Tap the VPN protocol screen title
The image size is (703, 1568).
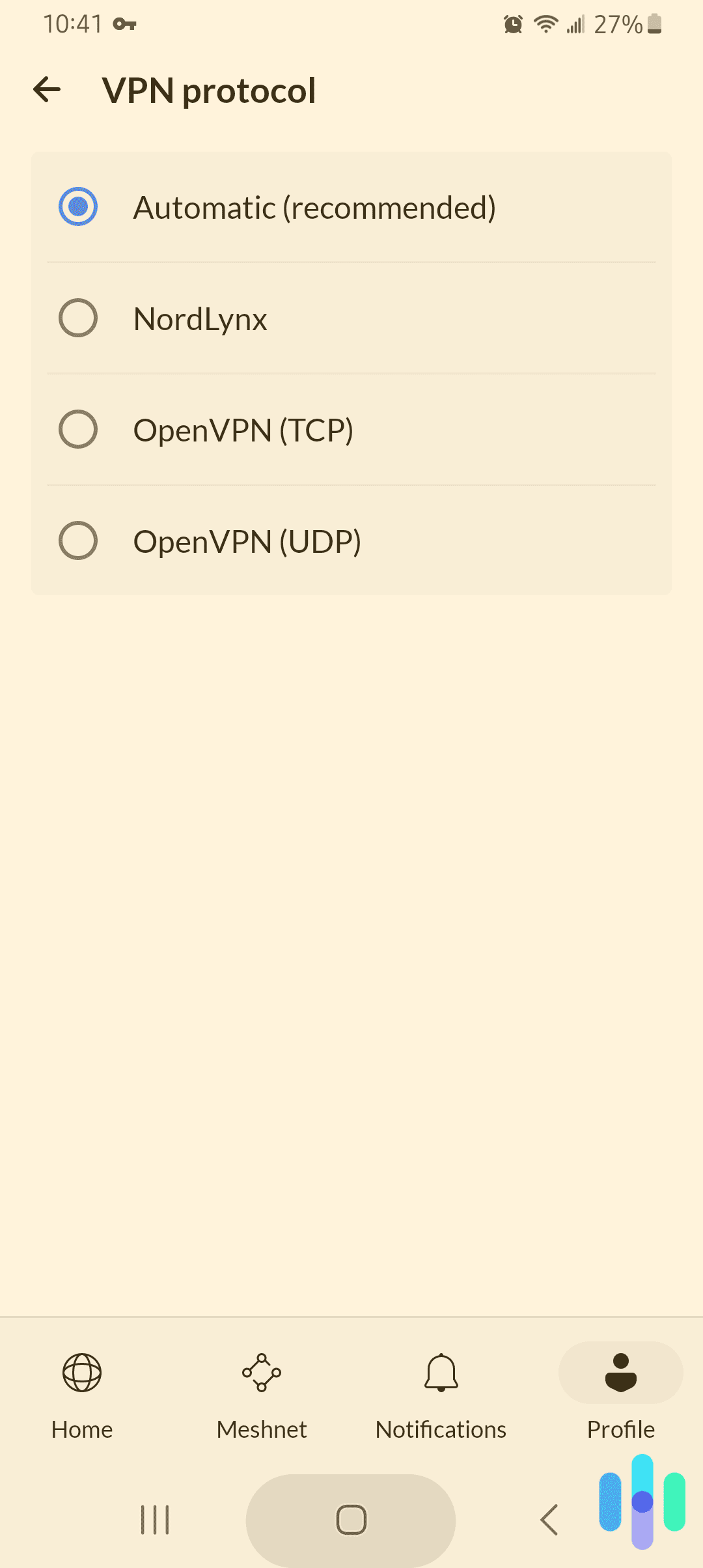tap(208, 90)
